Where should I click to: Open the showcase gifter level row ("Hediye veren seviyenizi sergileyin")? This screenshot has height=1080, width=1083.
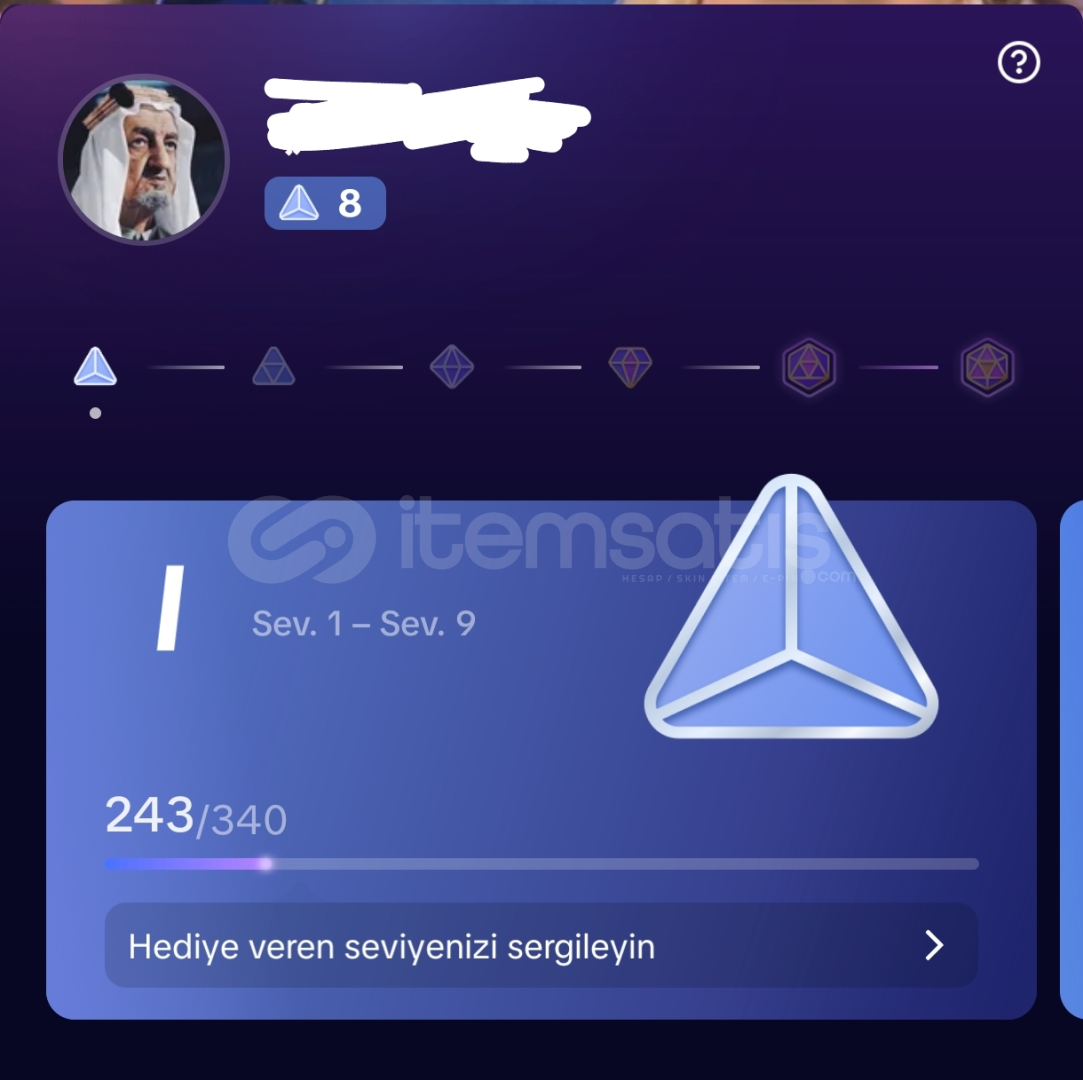coord(541,946)
